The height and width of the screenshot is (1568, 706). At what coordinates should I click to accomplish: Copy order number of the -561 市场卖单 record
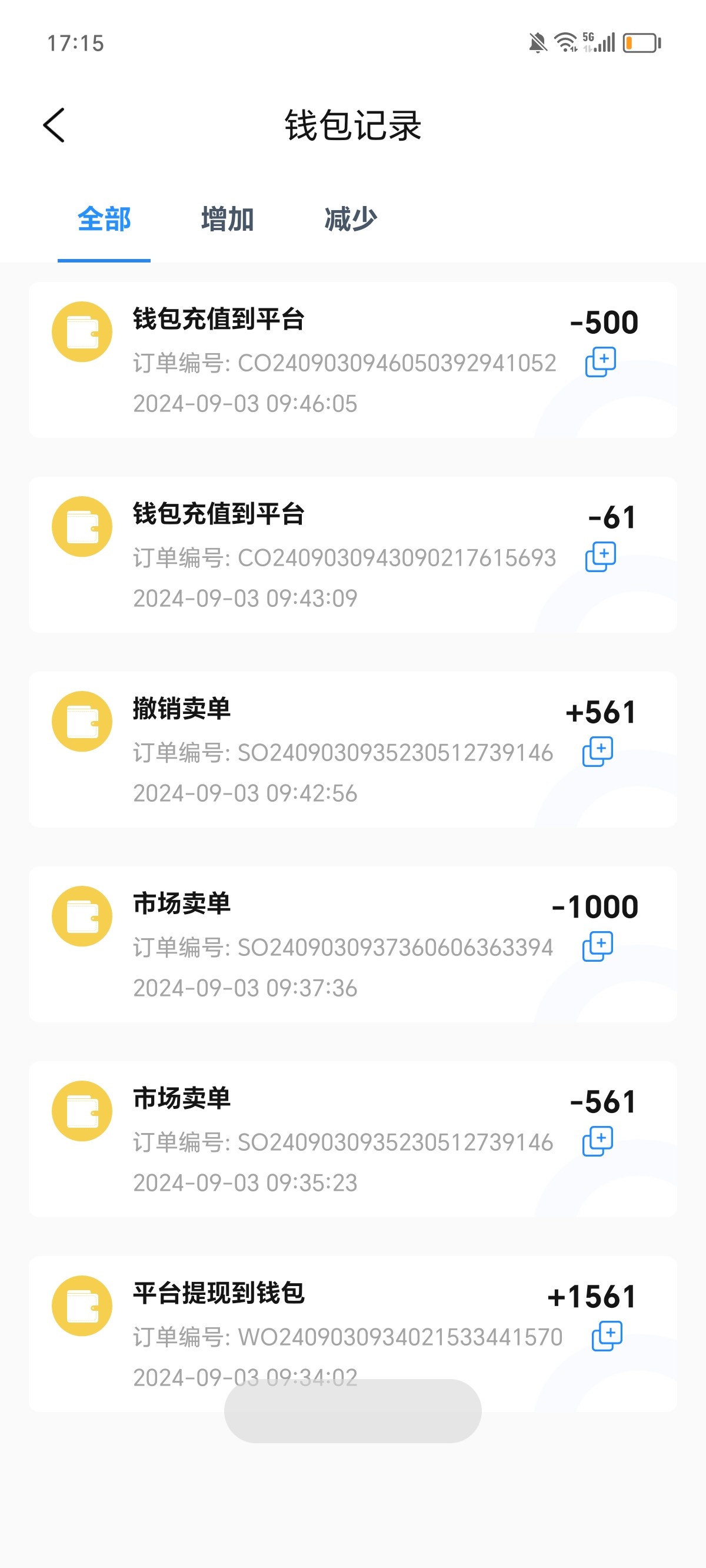[x=598, y=1141]
